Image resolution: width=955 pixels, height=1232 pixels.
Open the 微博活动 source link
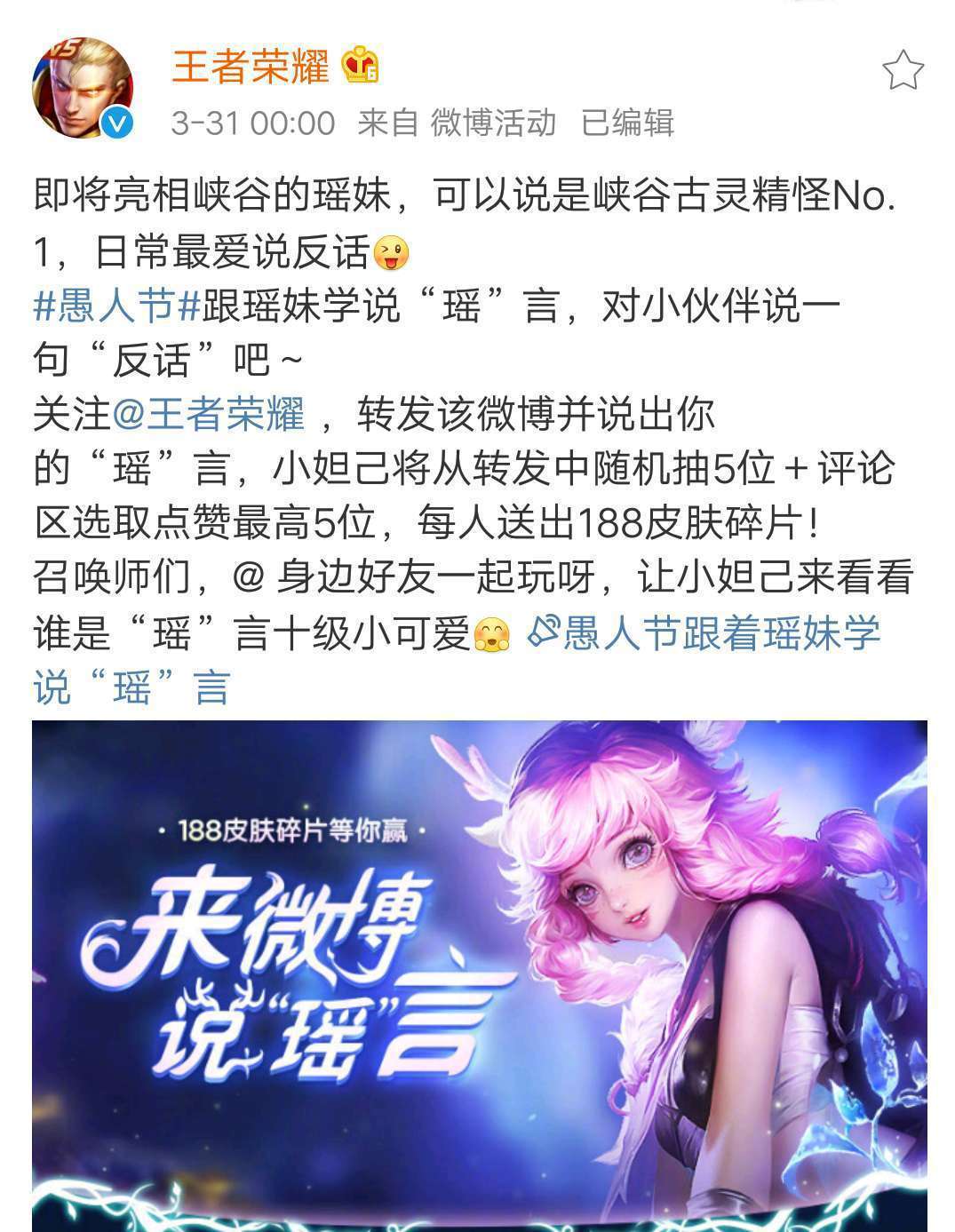point(493,123)
